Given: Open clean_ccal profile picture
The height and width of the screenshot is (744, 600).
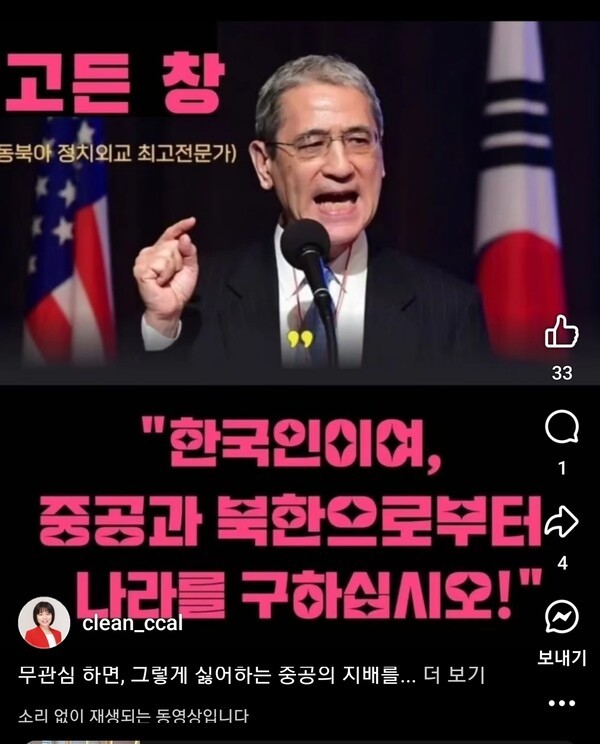Looking at the screenshot, I should [x=44, y=623].
